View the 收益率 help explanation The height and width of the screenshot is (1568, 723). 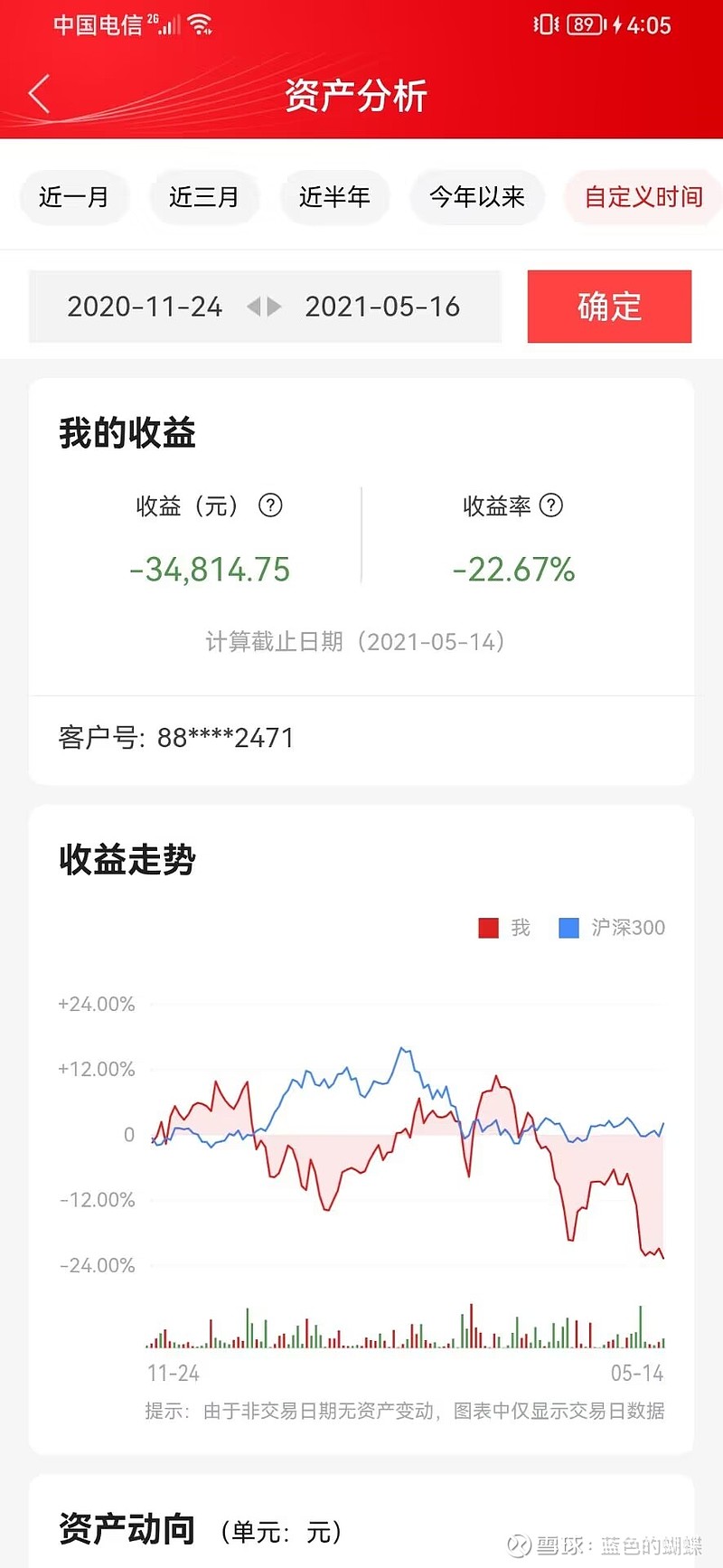click(551, 505)
